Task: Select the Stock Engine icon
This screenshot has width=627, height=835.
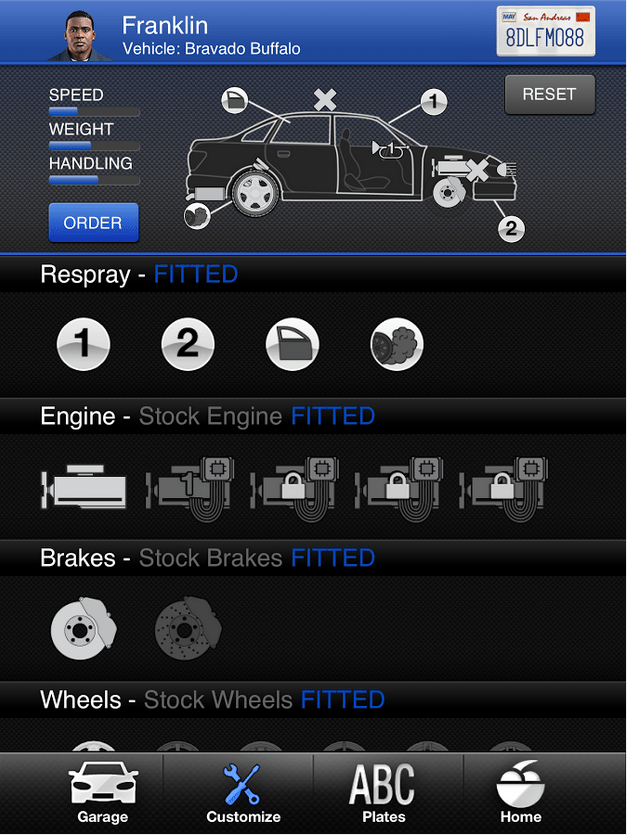Action: pyautogui.click(x=84, y=487)
